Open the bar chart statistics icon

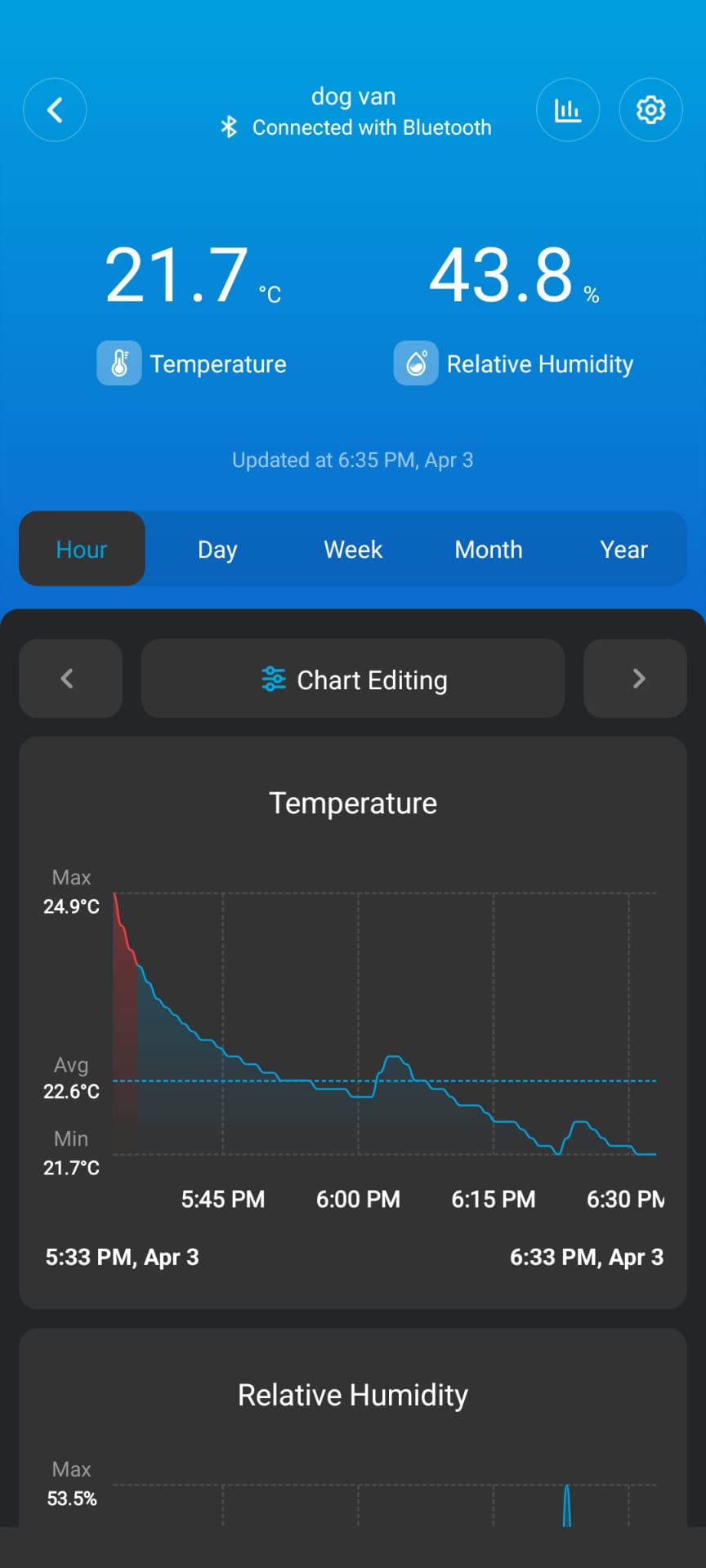(x=567, y=109)
